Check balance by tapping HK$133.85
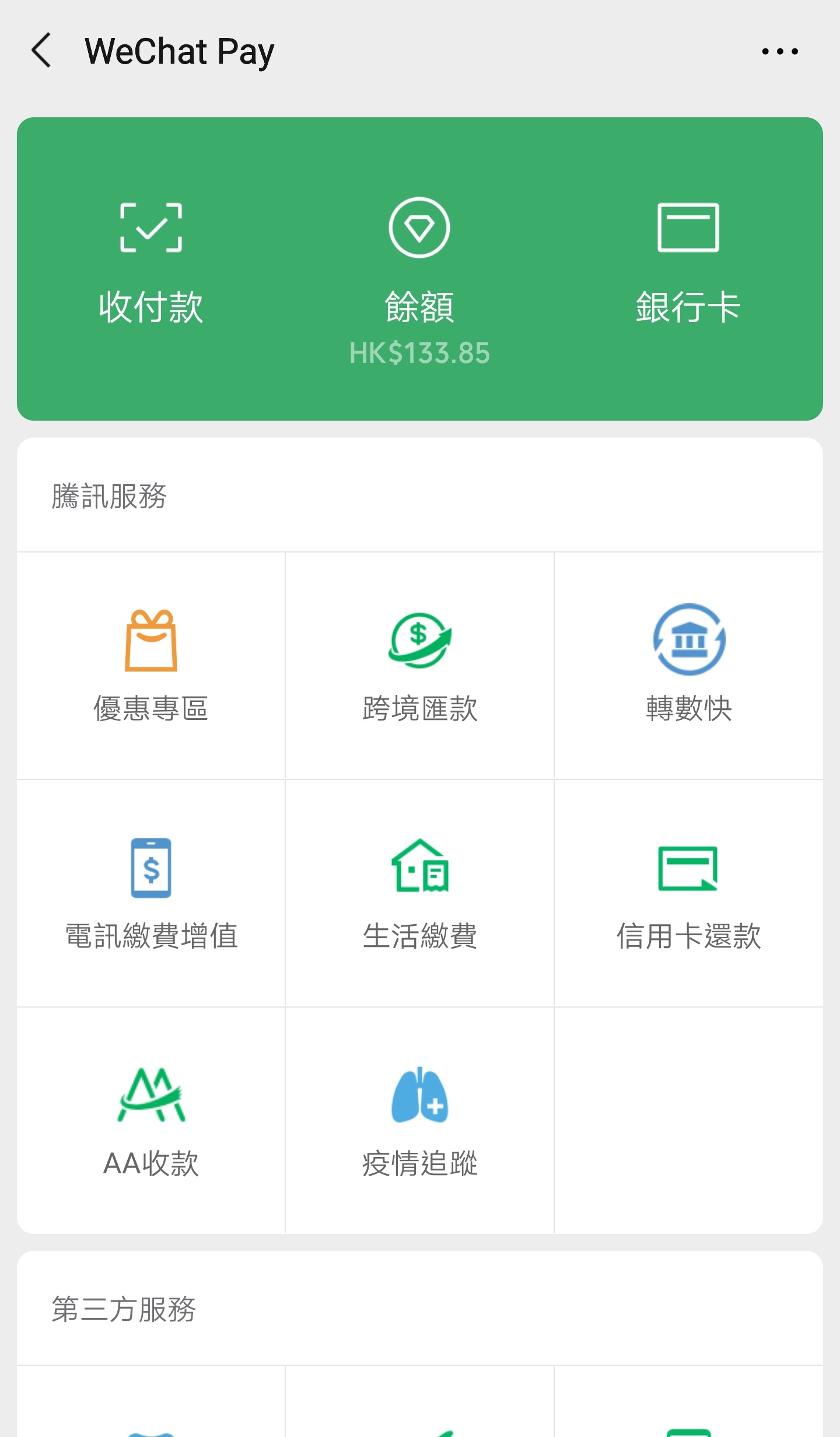 (x=419, y=352)
